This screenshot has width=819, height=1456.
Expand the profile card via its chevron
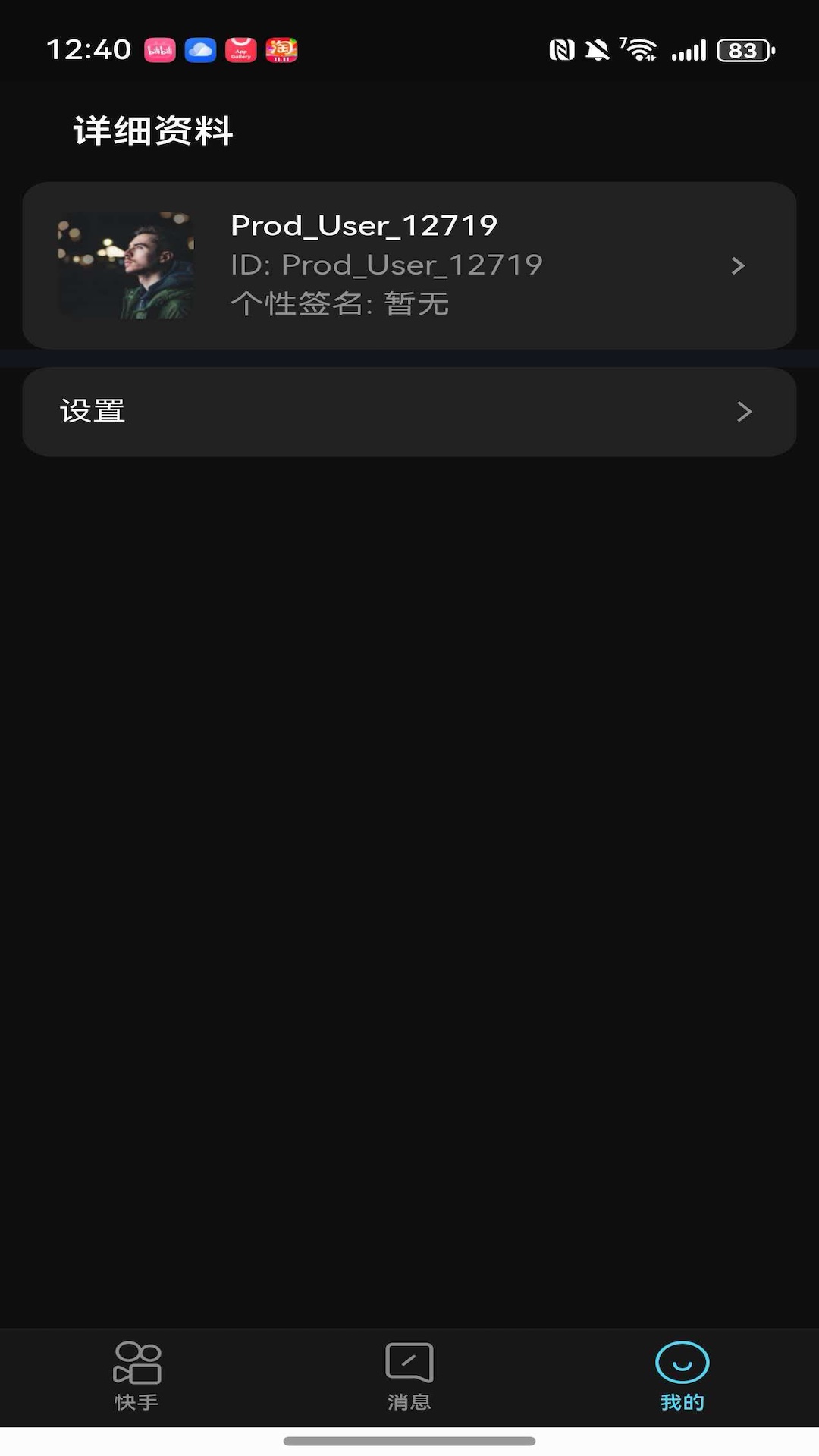tap(737, 265)
